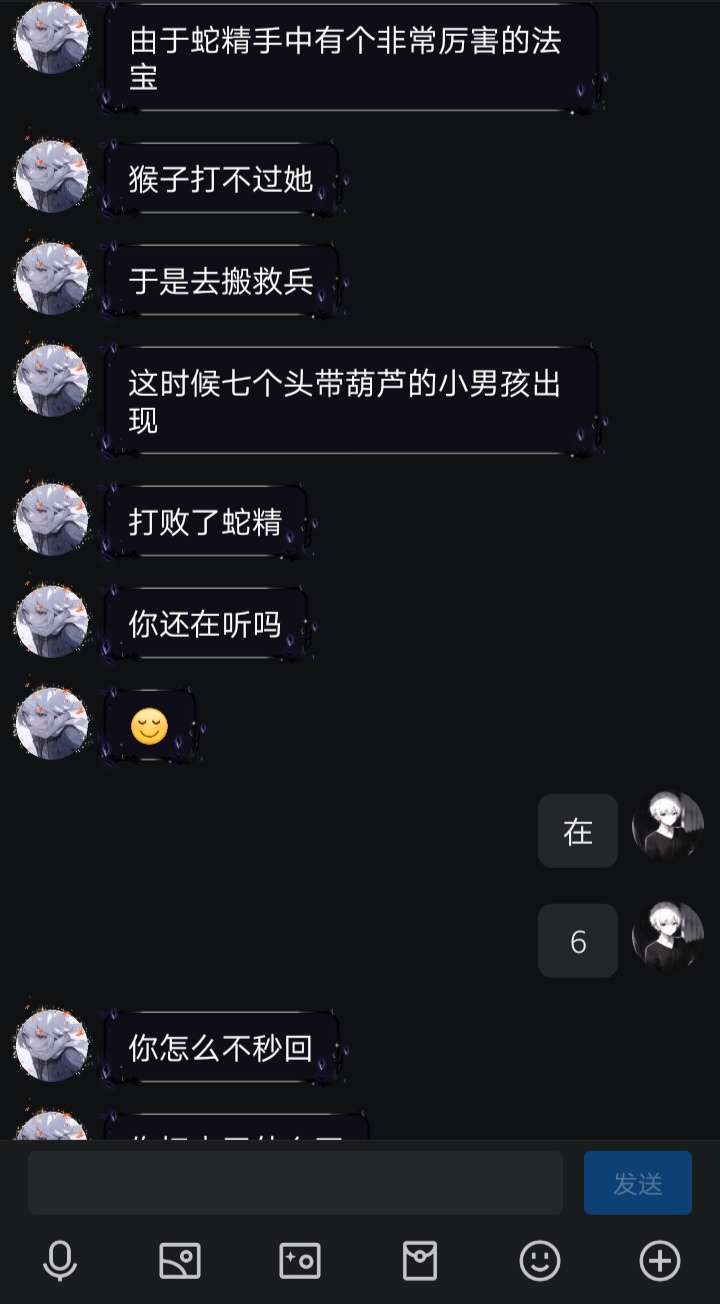This screenshot has width=720, height=1304.
Task: Focus the message input field
Action: [295, 1182]
